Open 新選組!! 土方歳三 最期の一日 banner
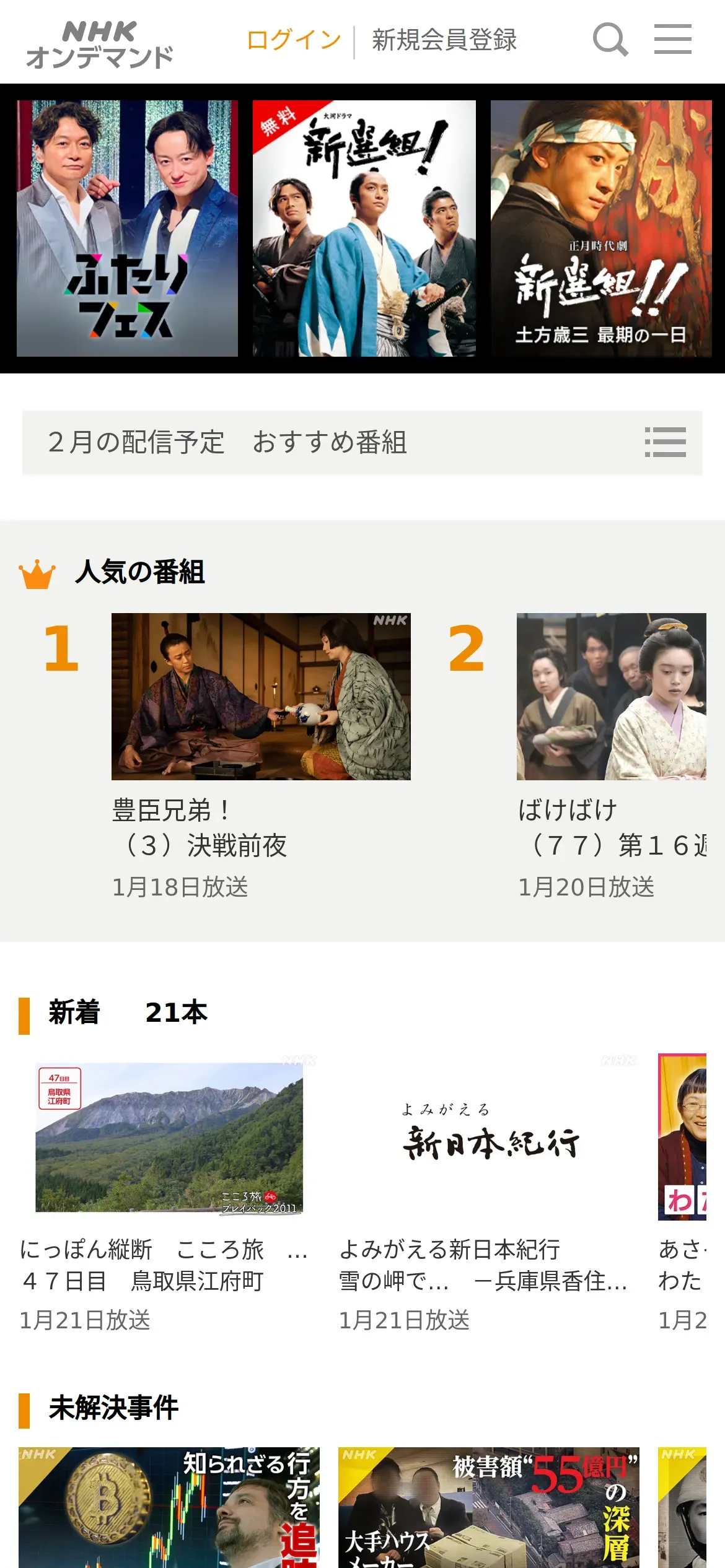The height and width of the screenshot is (1568, 725). tap(600, 229)
